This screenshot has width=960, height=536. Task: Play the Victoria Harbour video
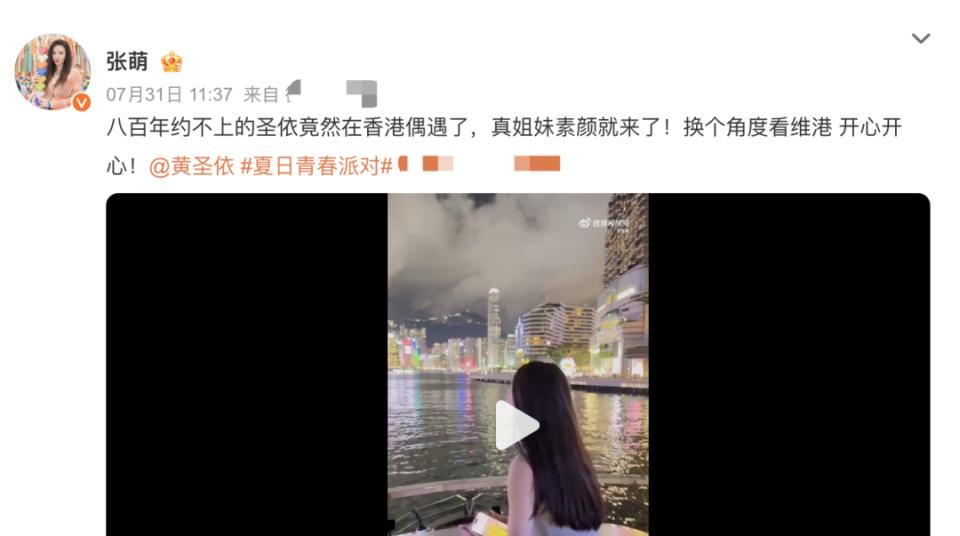[x=517, y=426]
